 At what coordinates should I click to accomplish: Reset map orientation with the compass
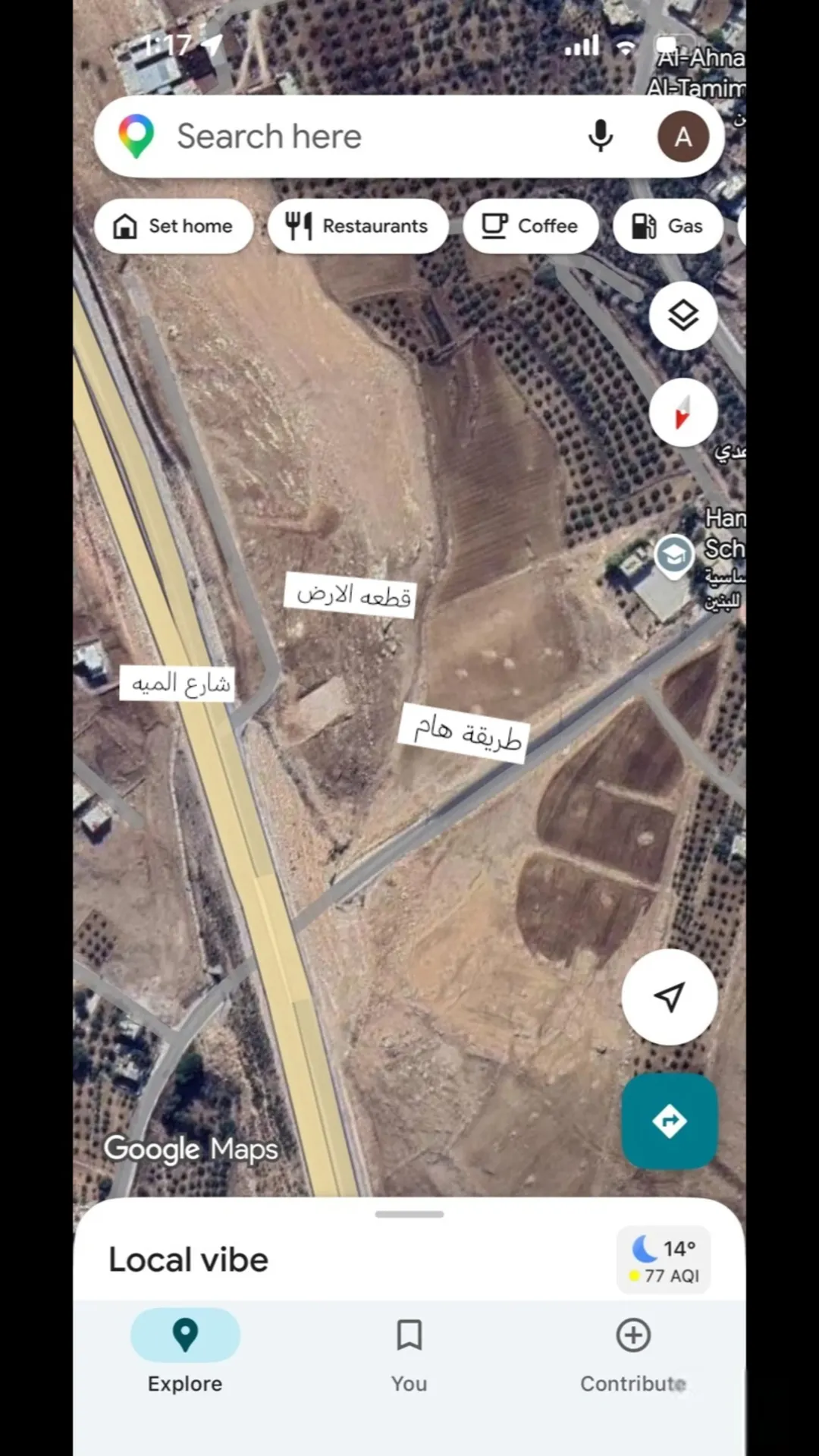(x=683, y=413)
